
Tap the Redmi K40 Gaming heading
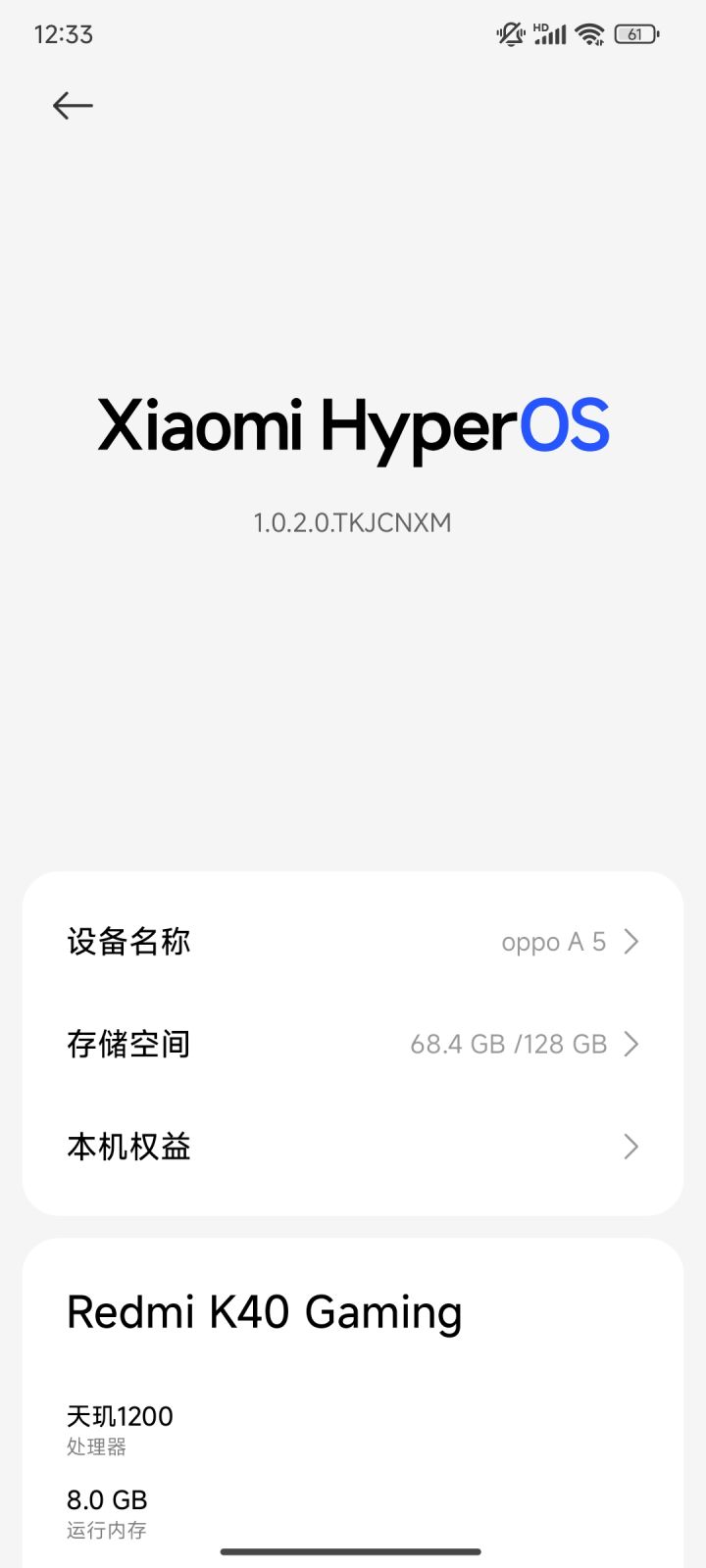(265, 1310)
